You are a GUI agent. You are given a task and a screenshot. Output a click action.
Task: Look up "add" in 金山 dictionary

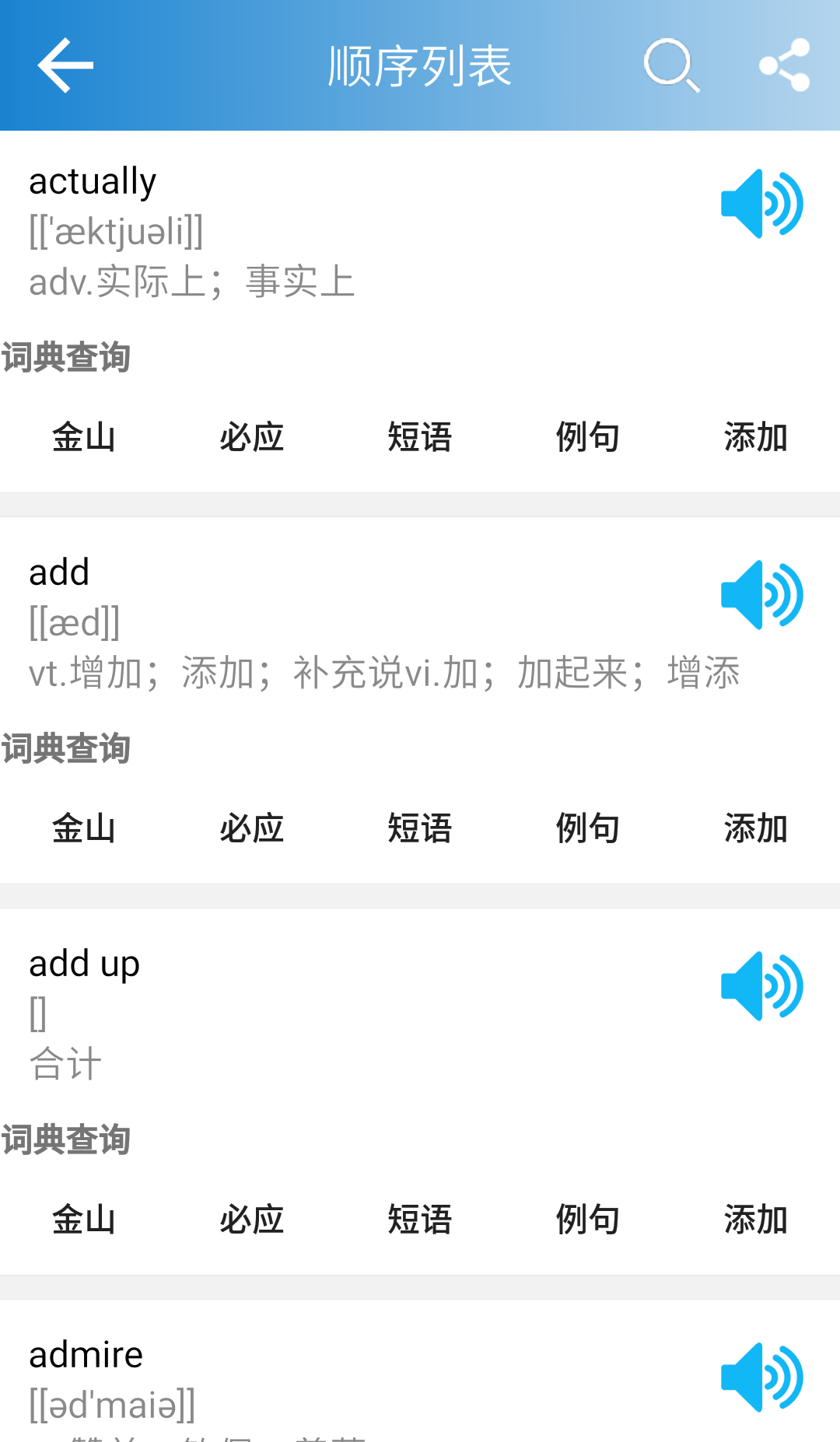tap(84, 828)
